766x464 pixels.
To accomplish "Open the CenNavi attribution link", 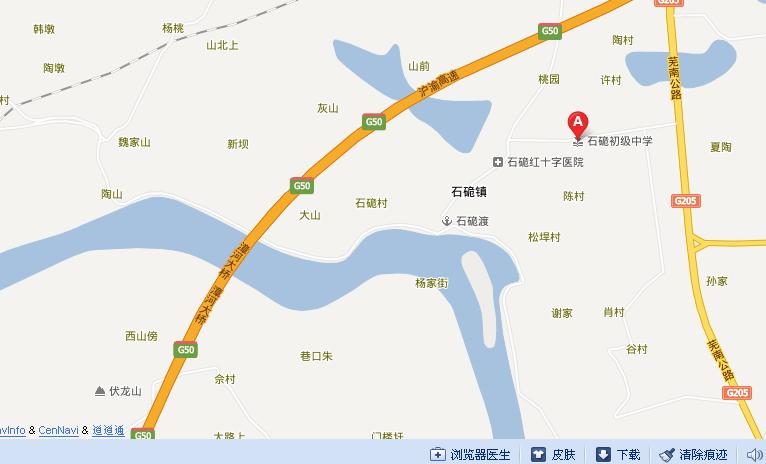I will pos(59,431).
